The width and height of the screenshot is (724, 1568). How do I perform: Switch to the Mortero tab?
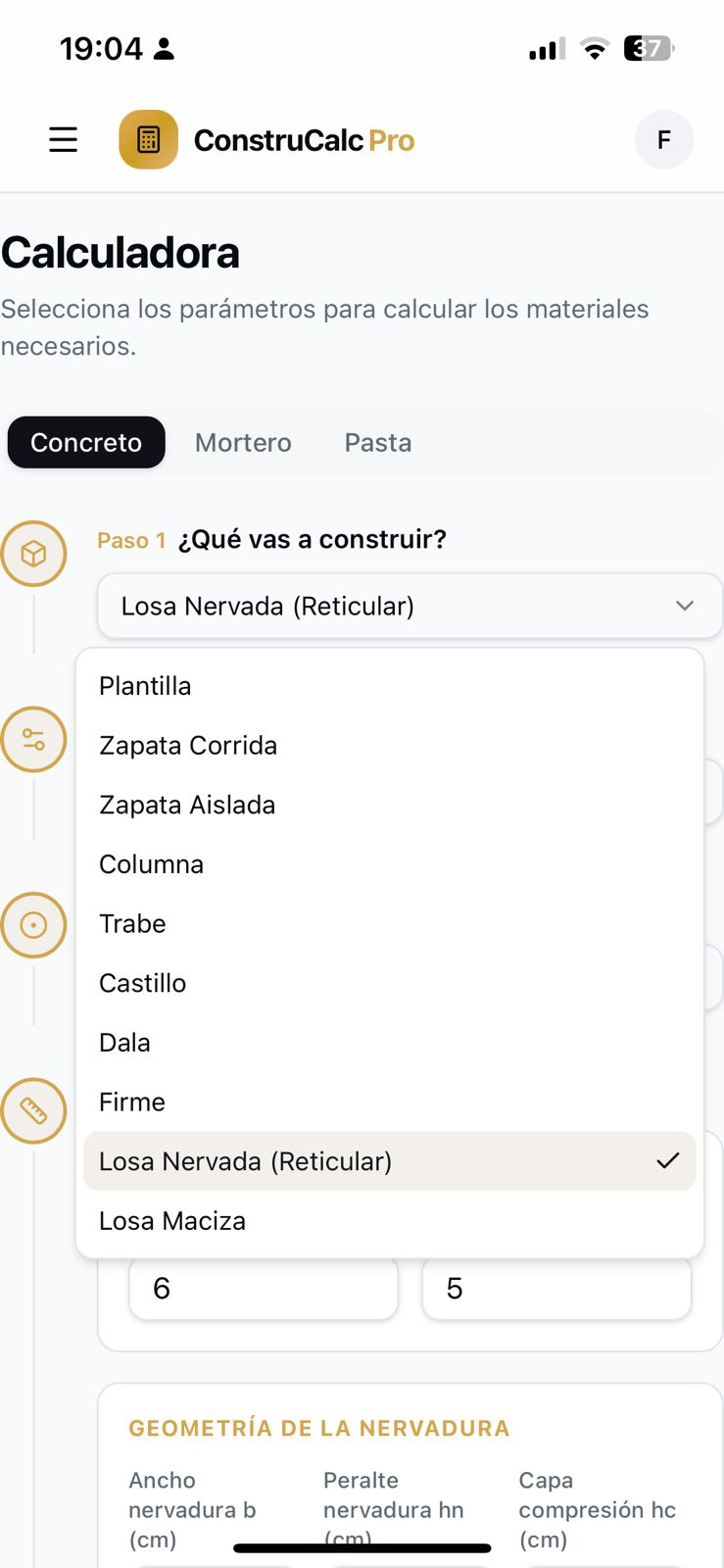pos(243,442)
